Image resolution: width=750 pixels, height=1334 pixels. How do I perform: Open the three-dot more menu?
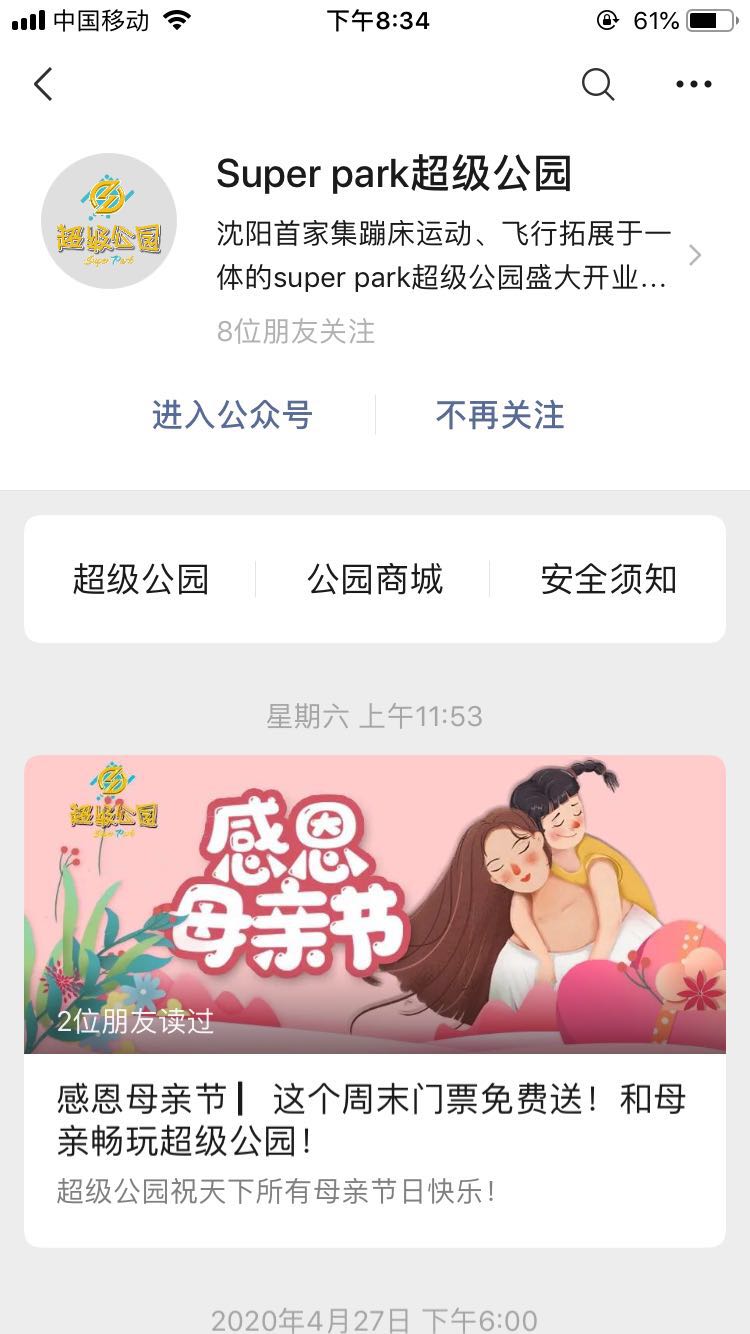coord(693,85)
